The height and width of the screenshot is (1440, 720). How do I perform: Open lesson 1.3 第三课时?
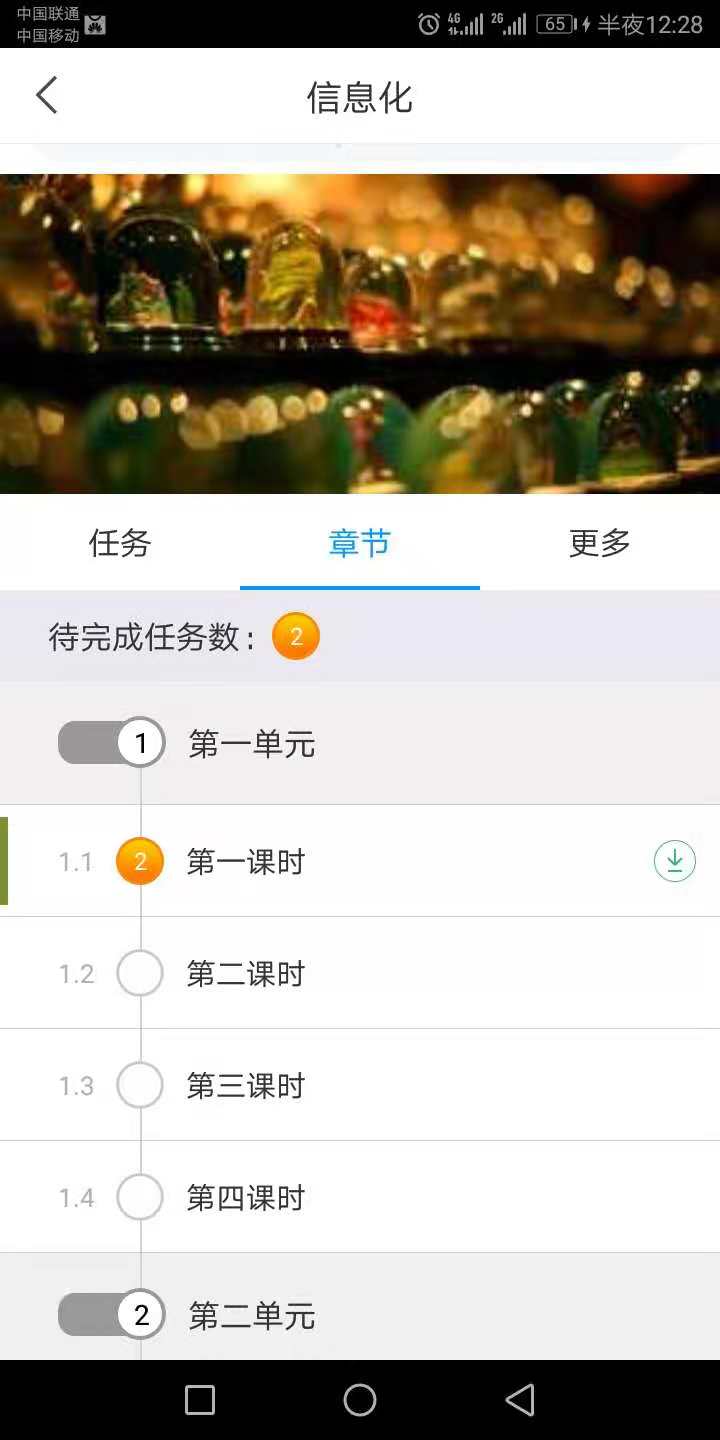coord(246,1086)
